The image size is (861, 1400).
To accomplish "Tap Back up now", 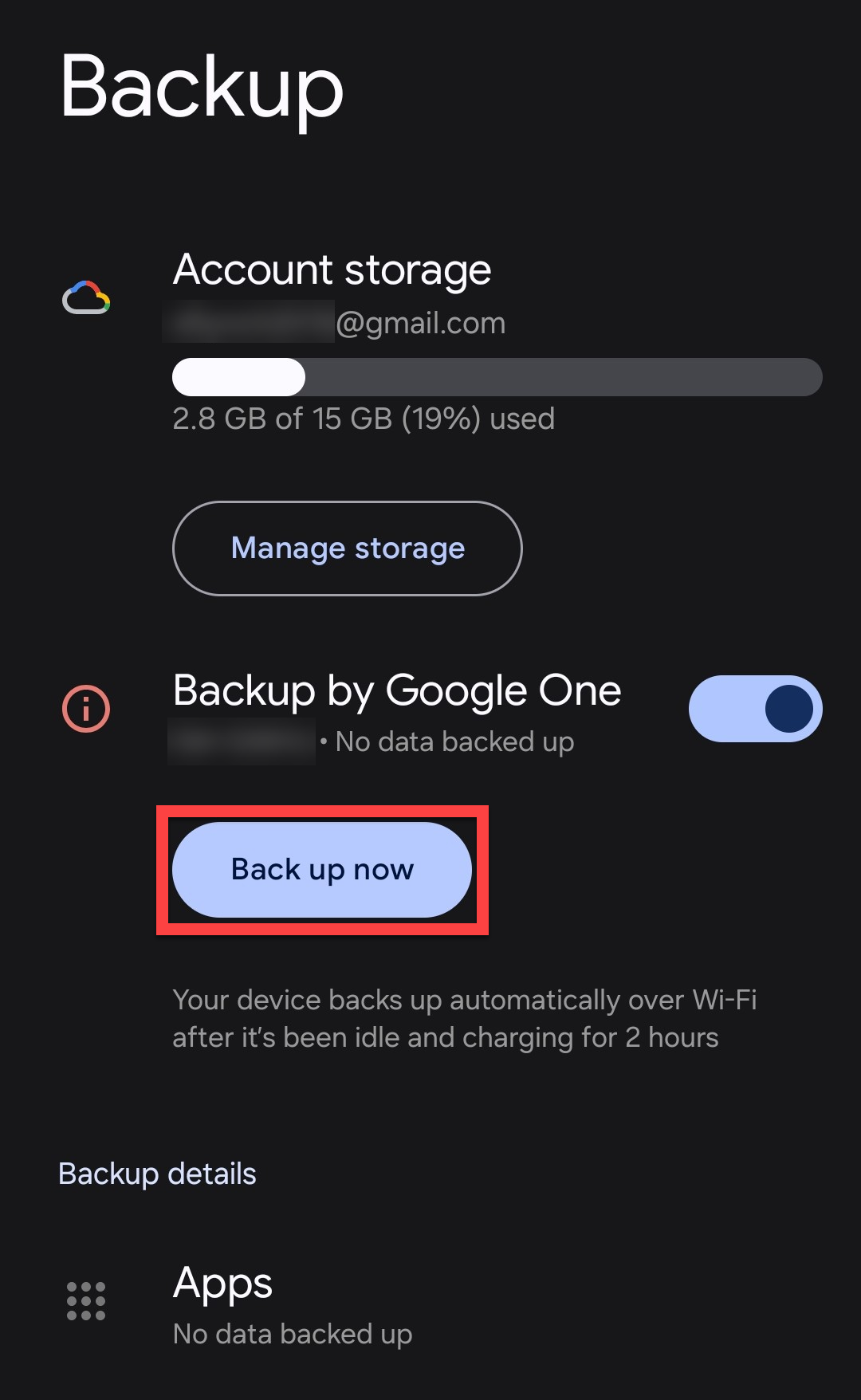I will pos(322,870).
